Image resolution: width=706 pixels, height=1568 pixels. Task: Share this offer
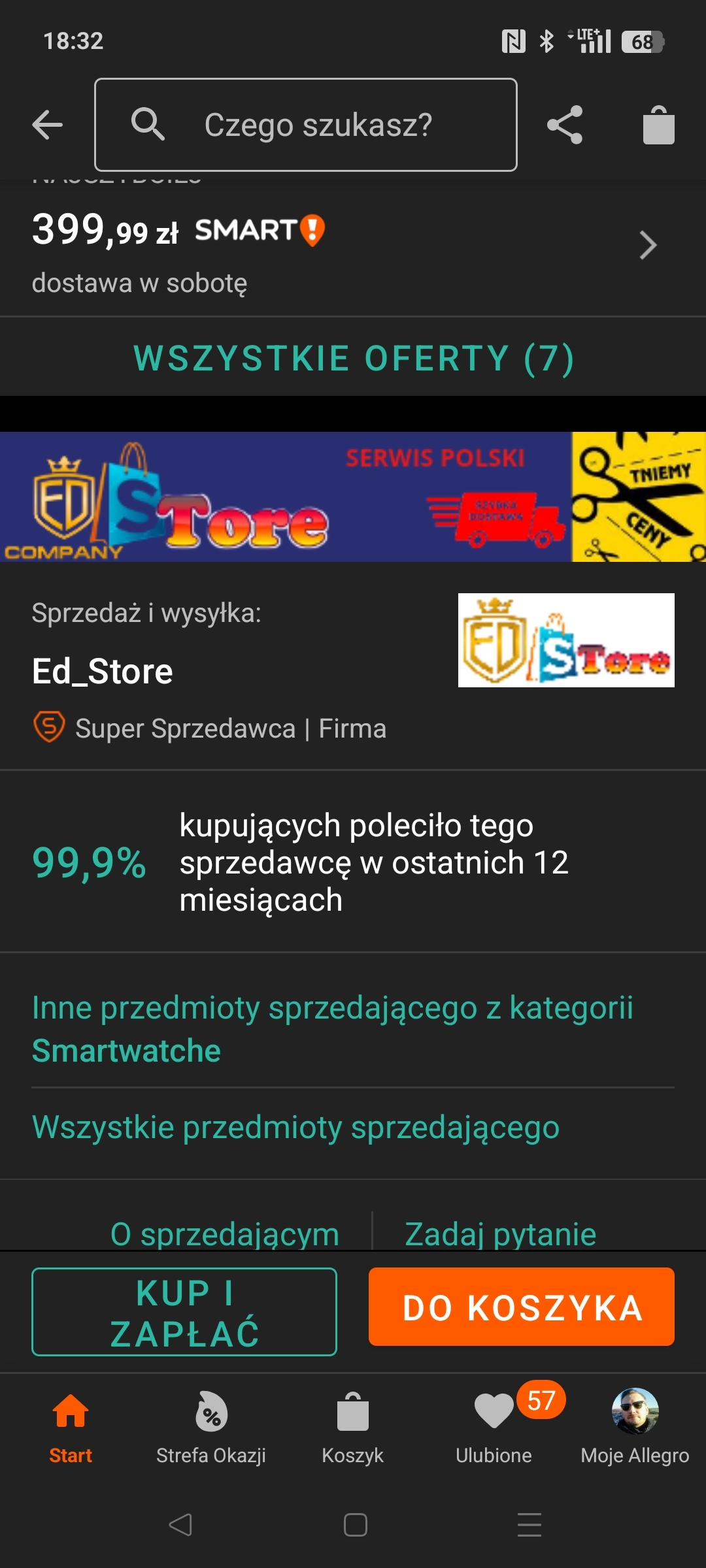[565, 125]
